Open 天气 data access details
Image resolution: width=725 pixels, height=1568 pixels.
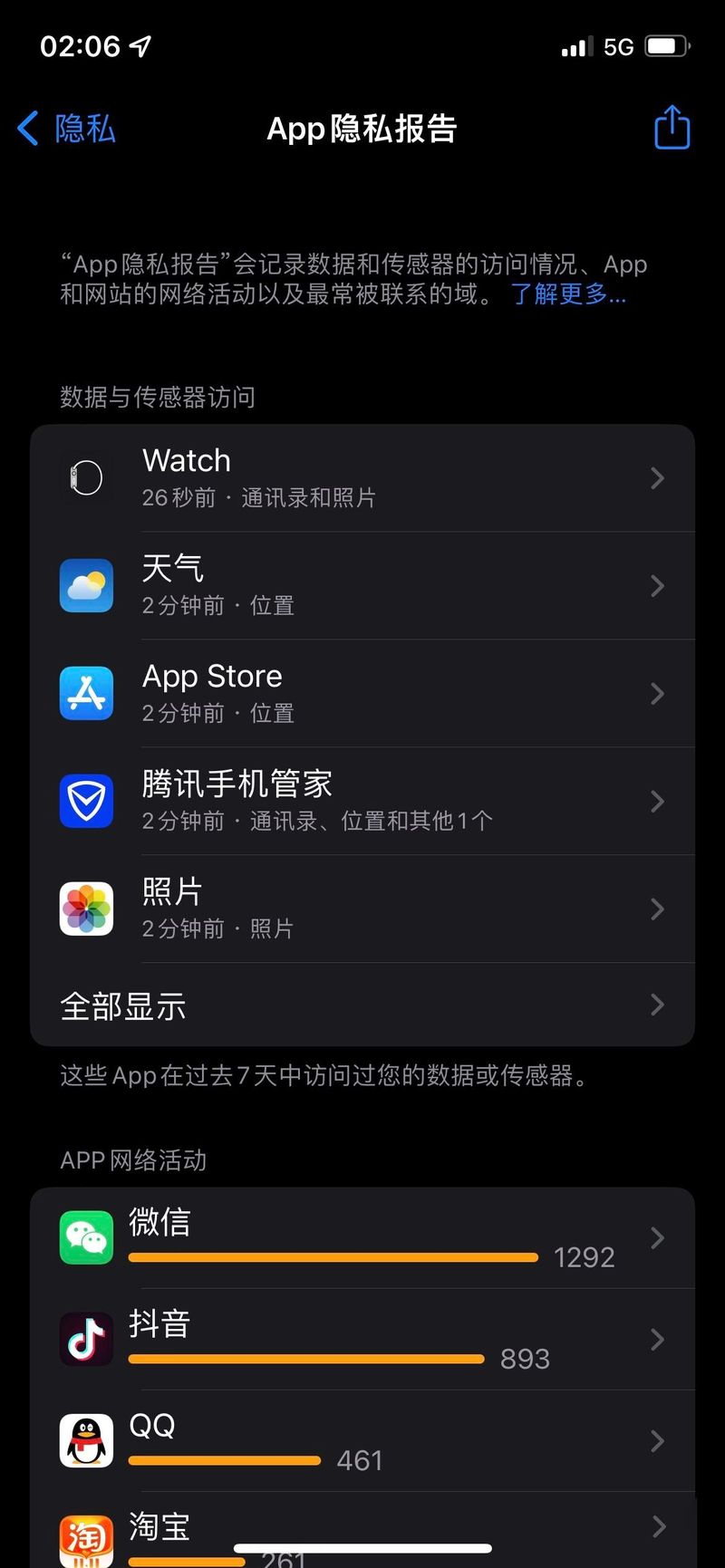pos(362,585)
